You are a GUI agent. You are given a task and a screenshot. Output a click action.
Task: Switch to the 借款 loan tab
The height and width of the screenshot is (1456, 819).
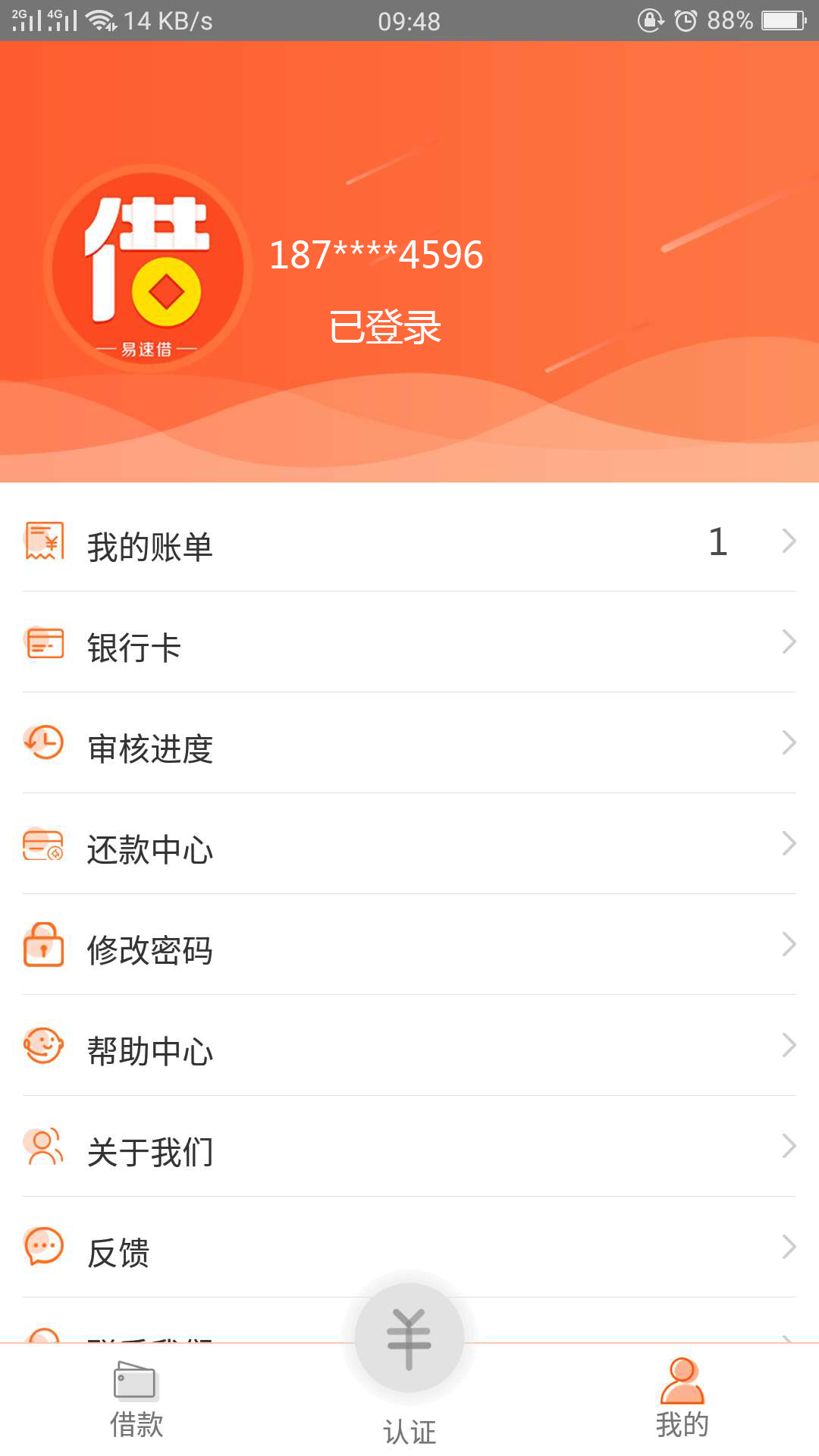[136, 1400]
